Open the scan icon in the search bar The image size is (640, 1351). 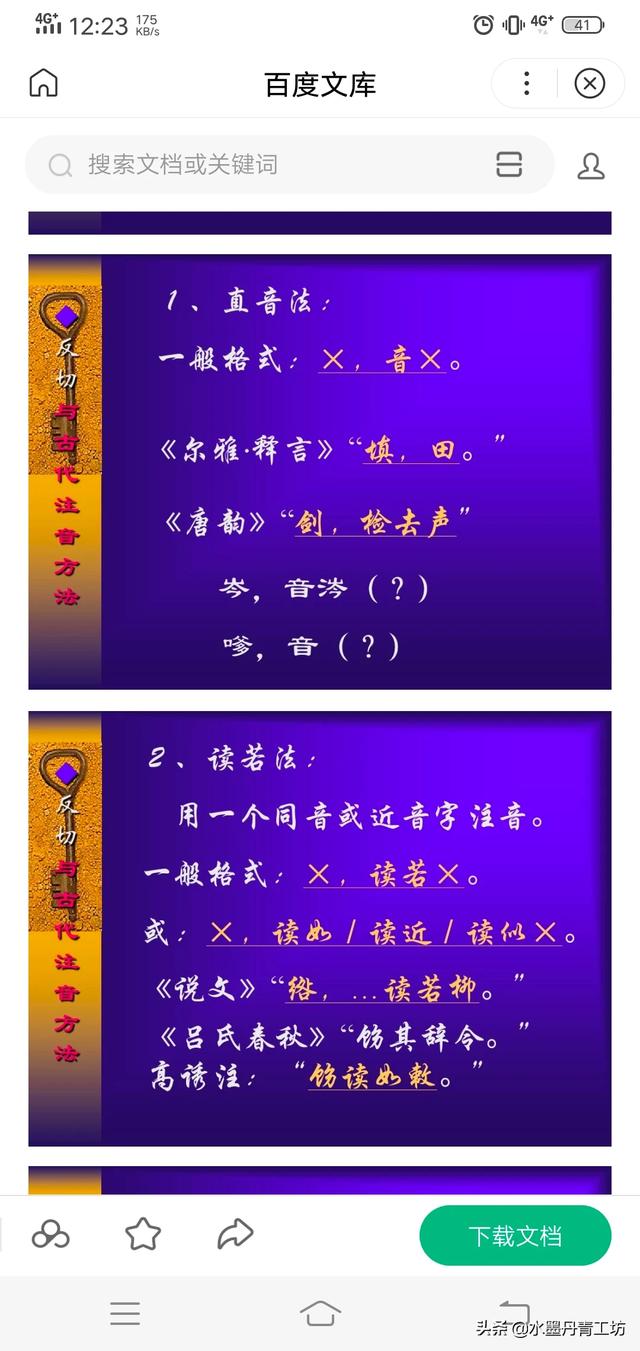[509, 165]
